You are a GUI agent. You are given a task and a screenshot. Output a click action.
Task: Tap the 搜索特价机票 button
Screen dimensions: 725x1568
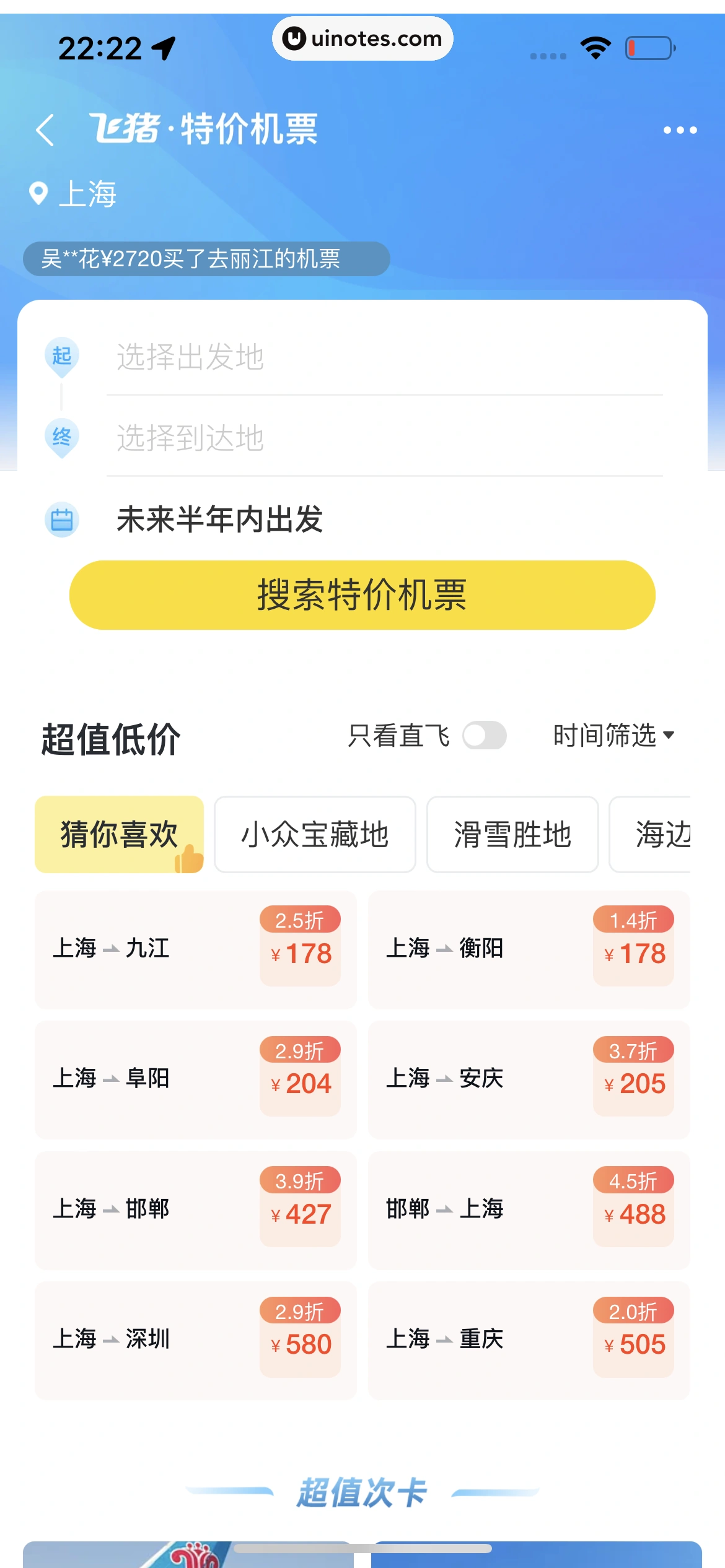click(362, 595)
